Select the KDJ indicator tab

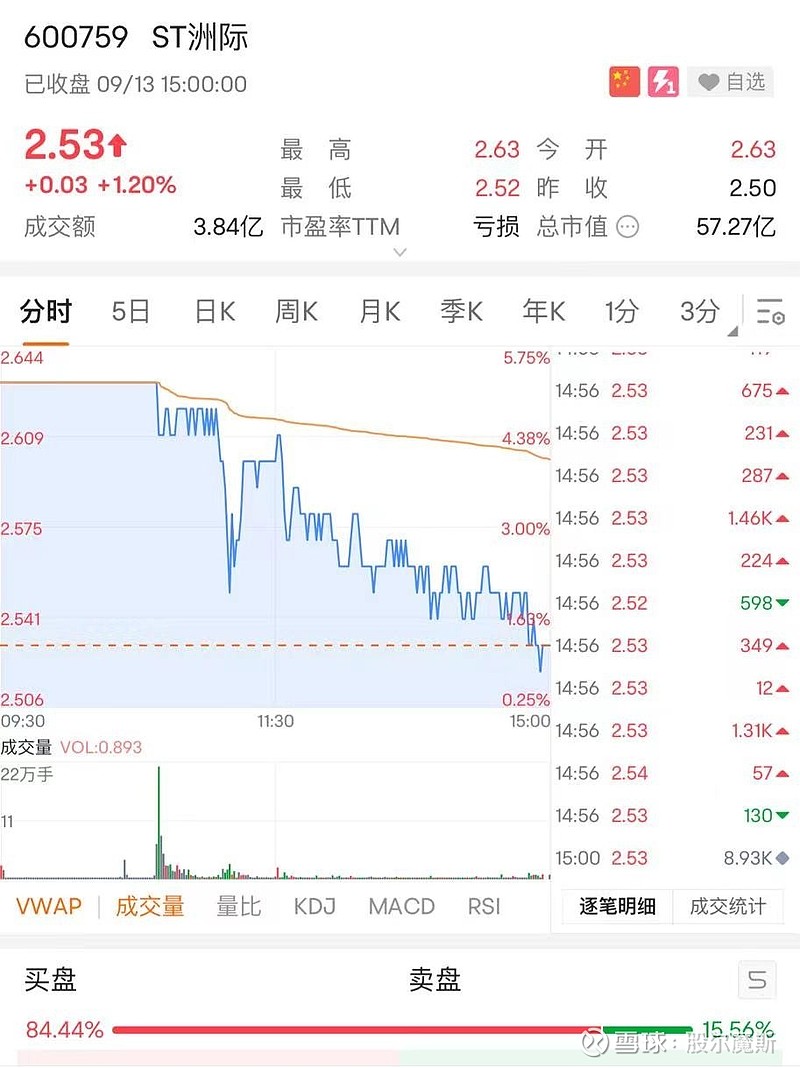click(x=313, y=906)
